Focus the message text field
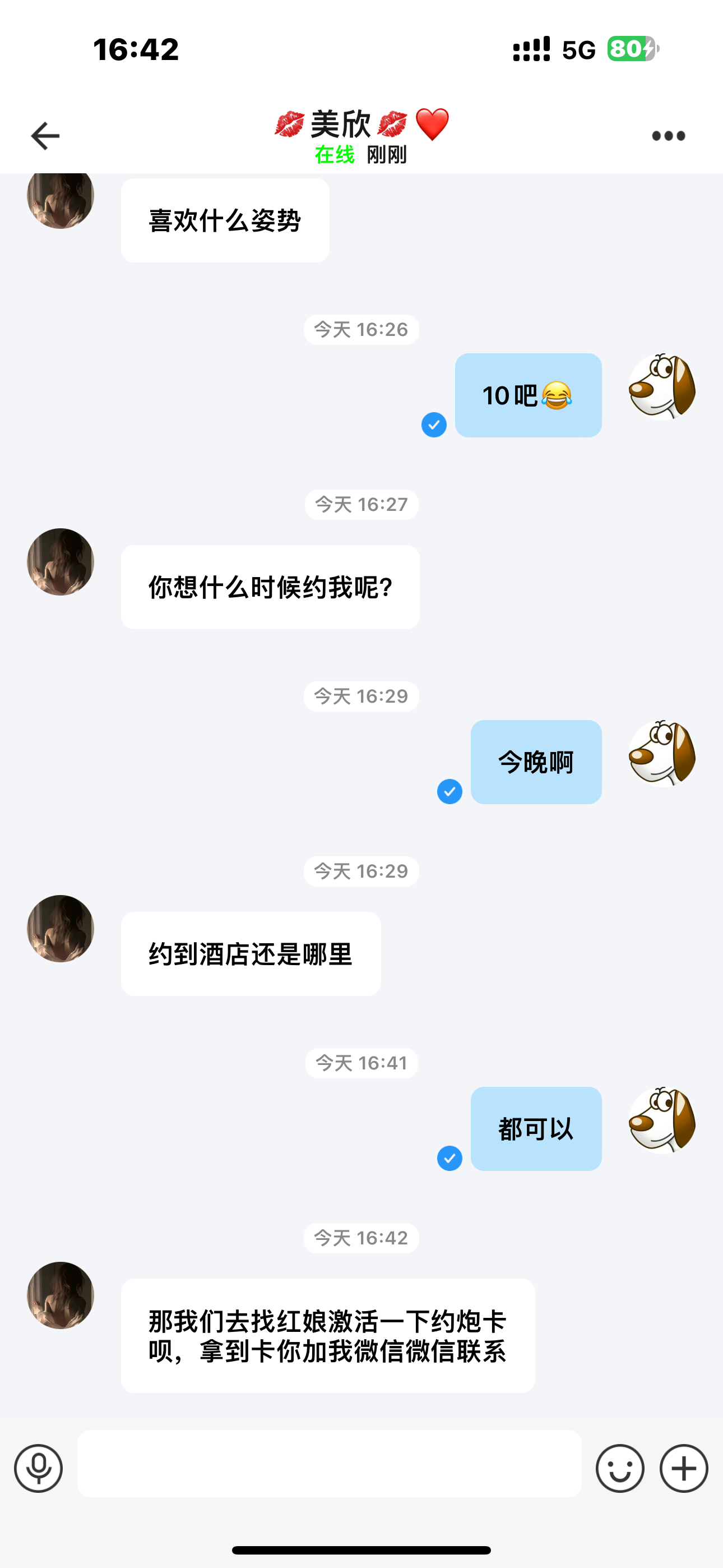Viewport: 723px width, 1568px height. click(328, 1463)
